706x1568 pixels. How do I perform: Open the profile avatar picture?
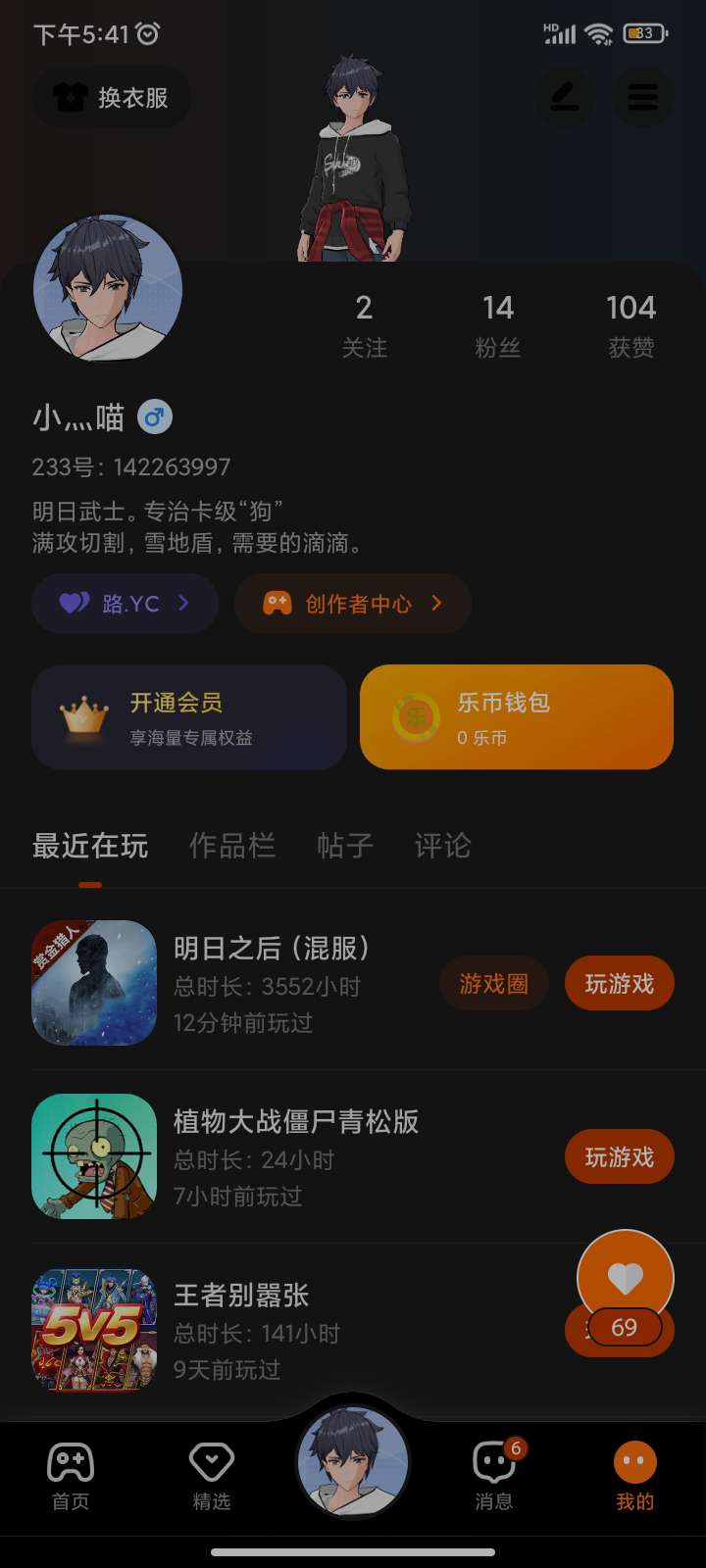pos(108,289)
